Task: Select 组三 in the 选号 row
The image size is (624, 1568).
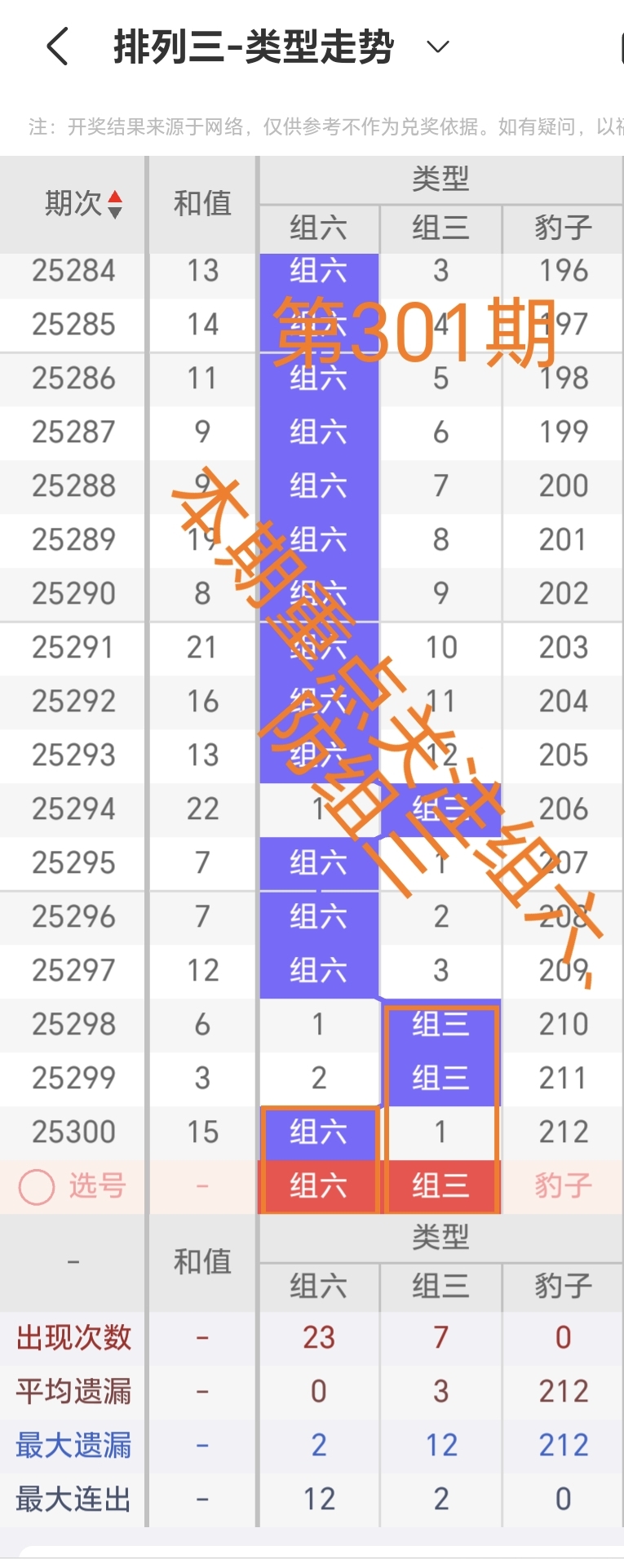Action: pos(440,1186)
